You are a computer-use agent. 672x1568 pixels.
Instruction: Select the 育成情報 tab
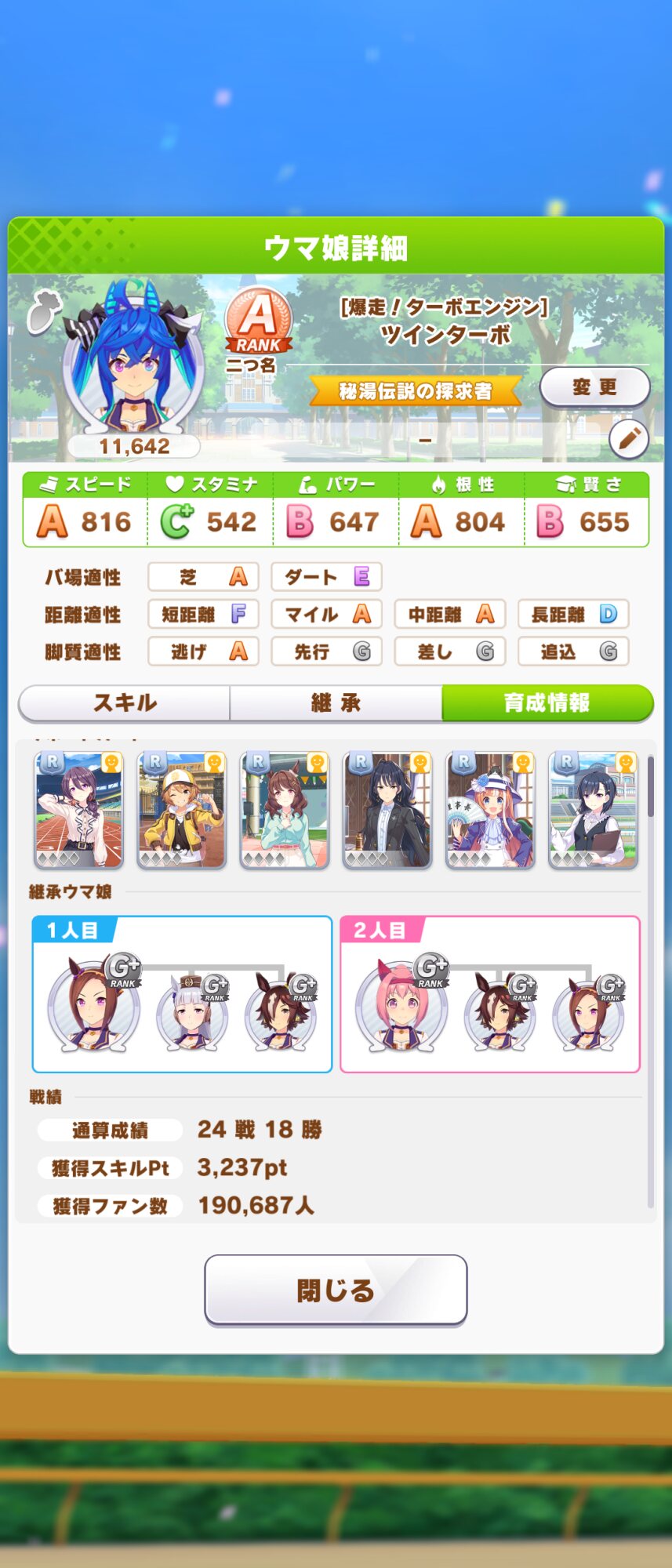coord(547,702)
